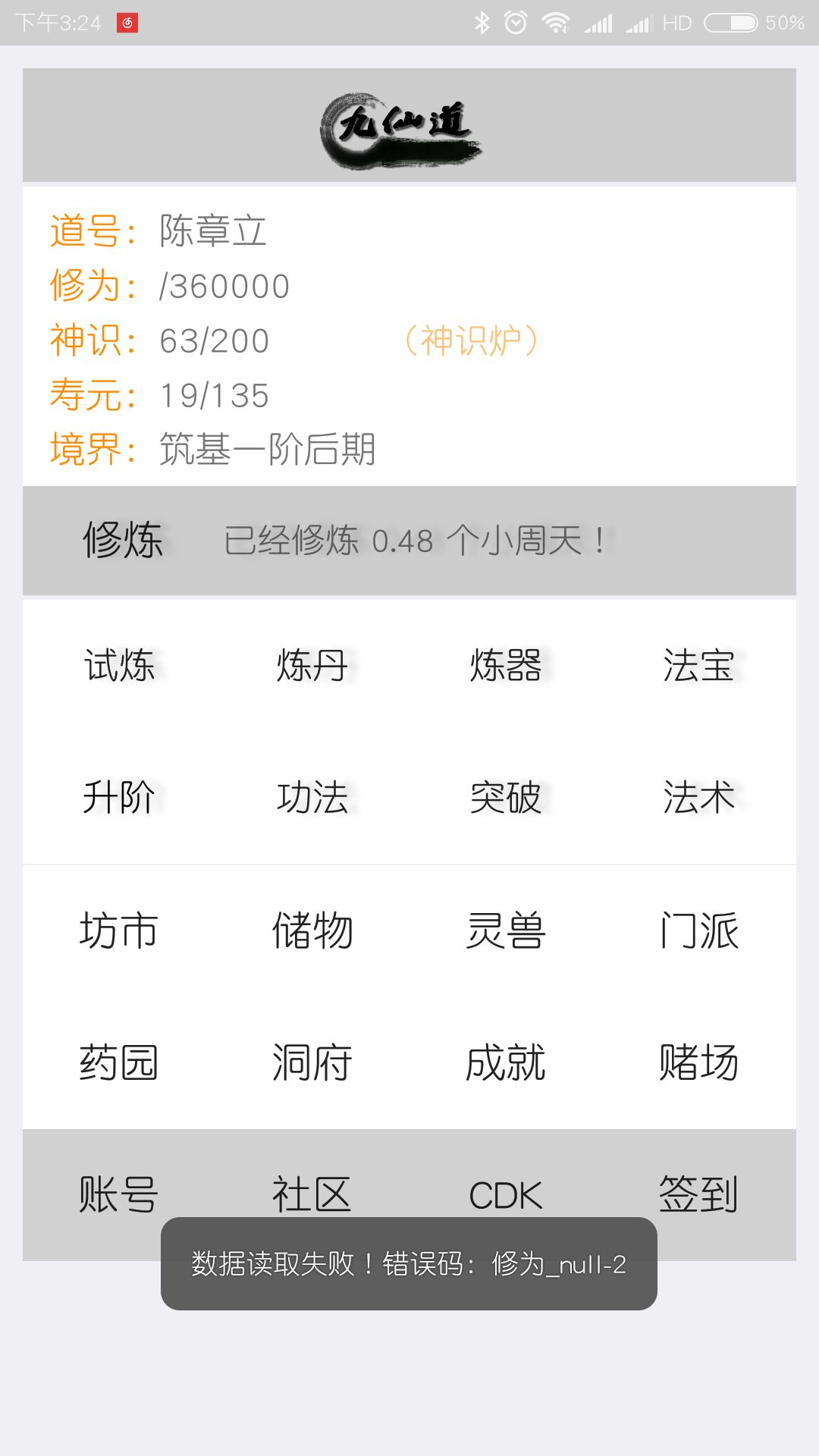View 灵兽 spirit beasts
819x1456 pixels.
[506, 930]
